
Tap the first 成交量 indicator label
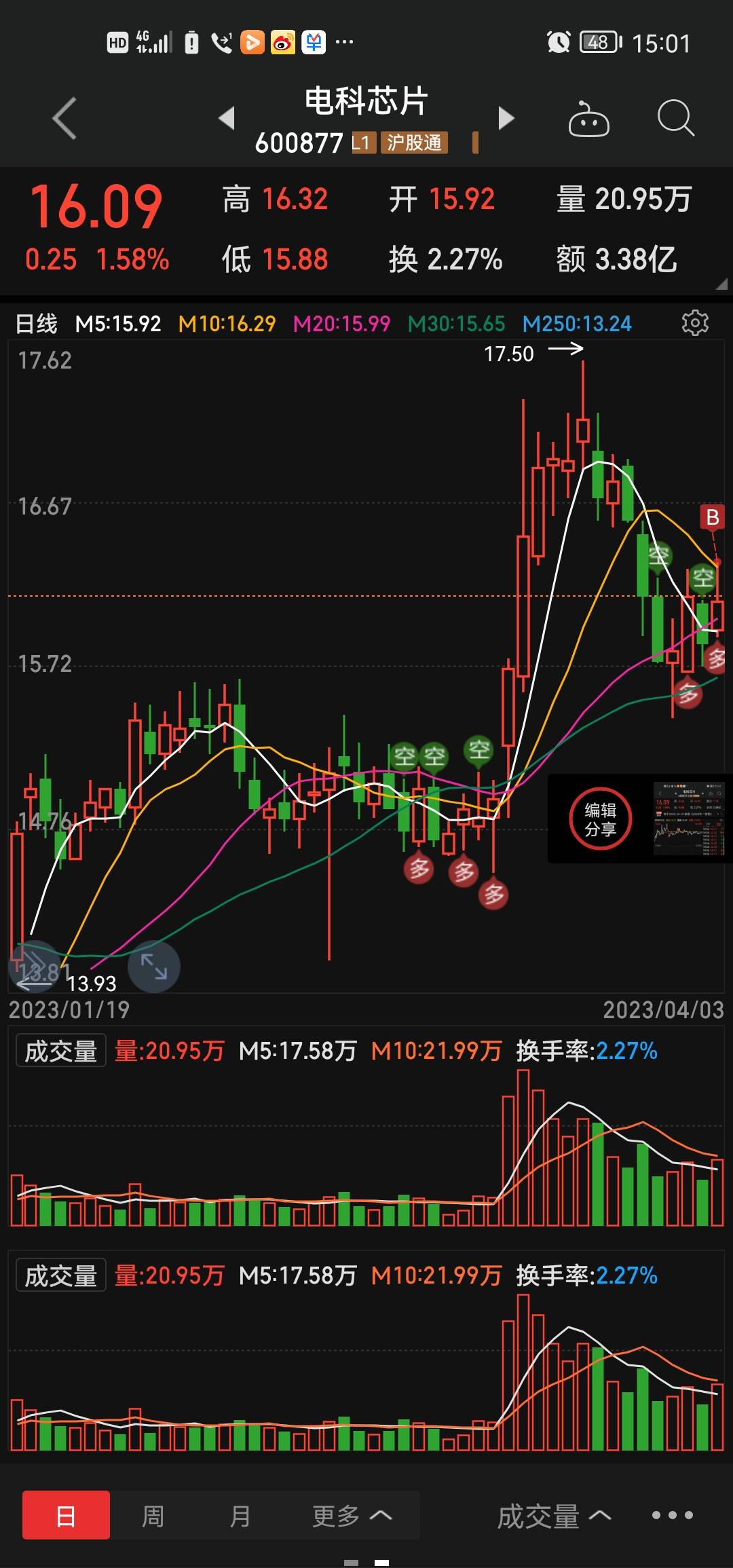(x=61, y=1051)
